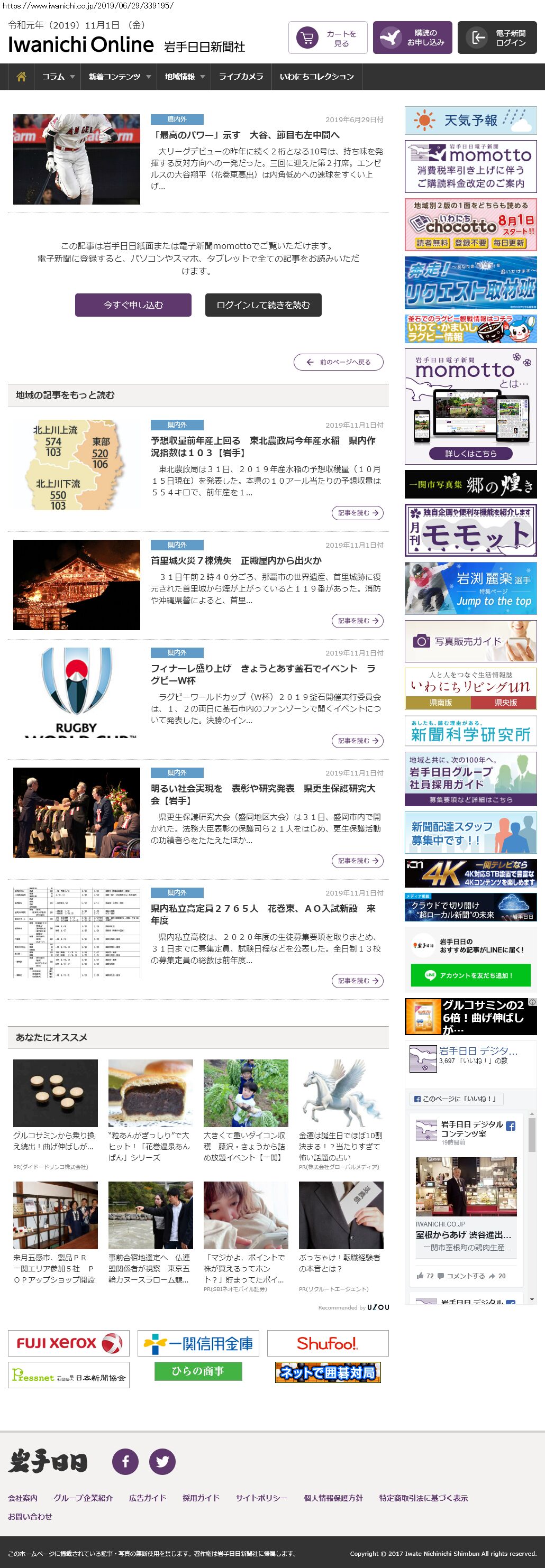Open the 天気予報 weather banner
This screenshot has height=1568, width=545.
click(x=471, y=121)
